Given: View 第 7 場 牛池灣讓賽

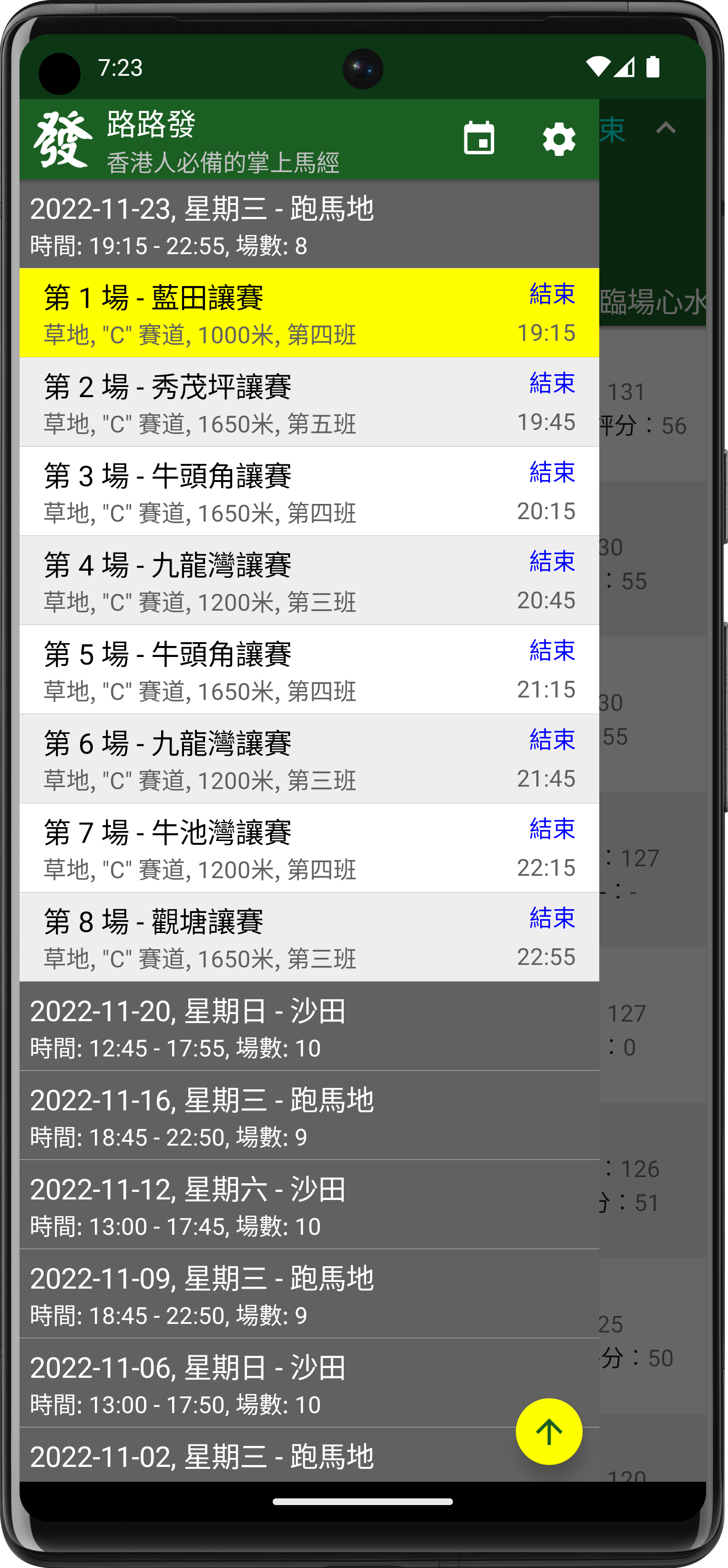Looking at the screenshot, I should click(309, 848).
